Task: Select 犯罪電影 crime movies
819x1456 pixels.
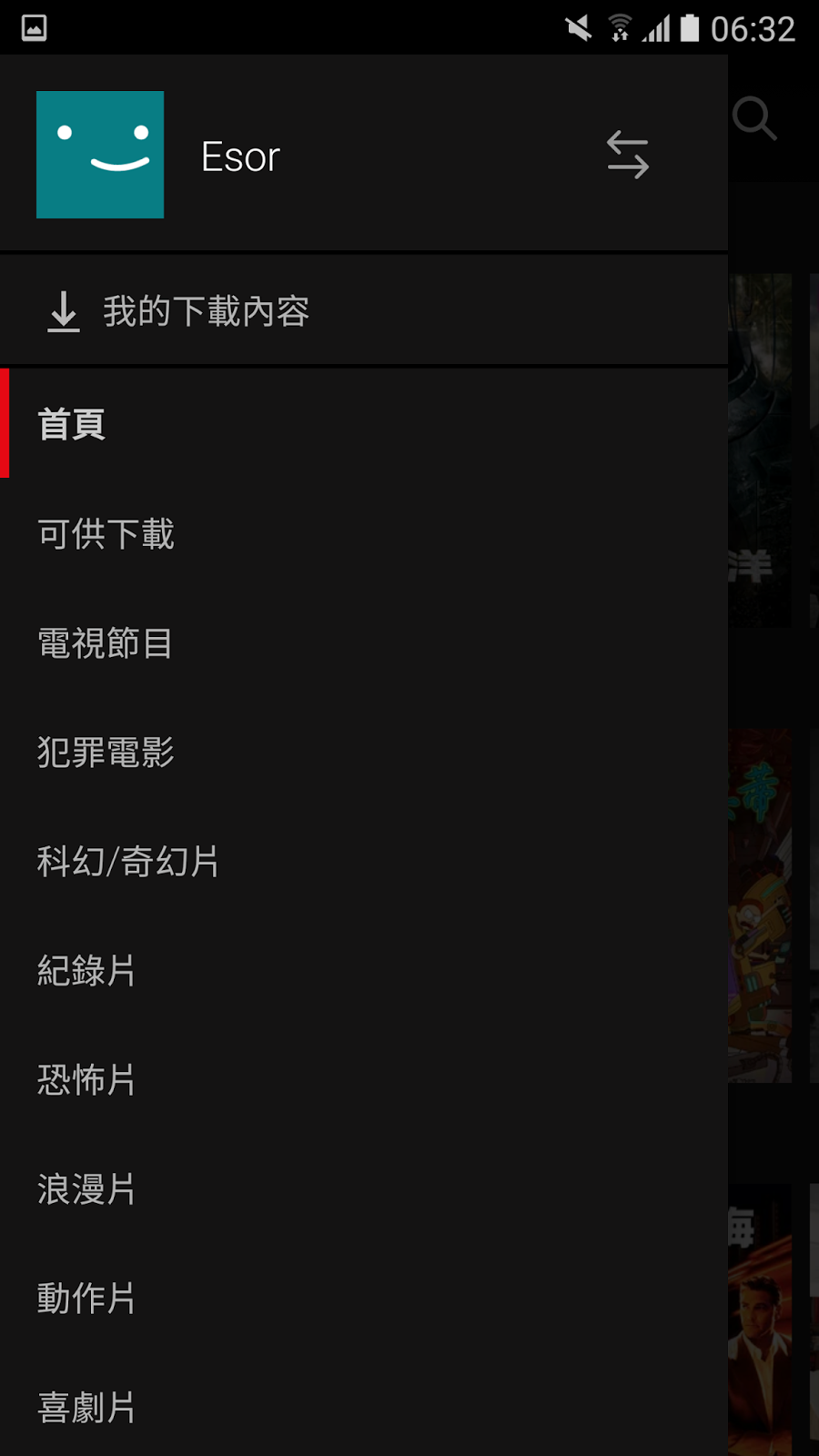Action: pos(106,753)
